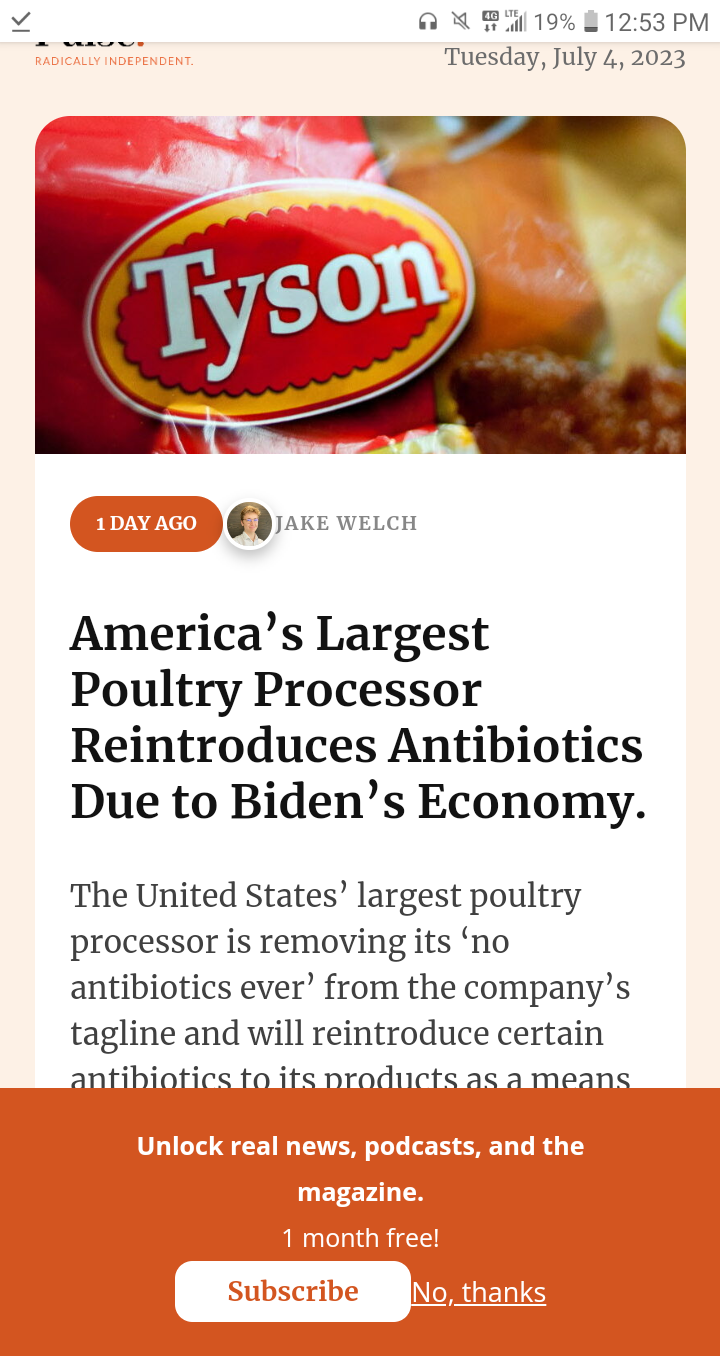The height and width of the screenshot is (1356, 720).
Task: Tap the Subscribe button
Action: 293,1291
